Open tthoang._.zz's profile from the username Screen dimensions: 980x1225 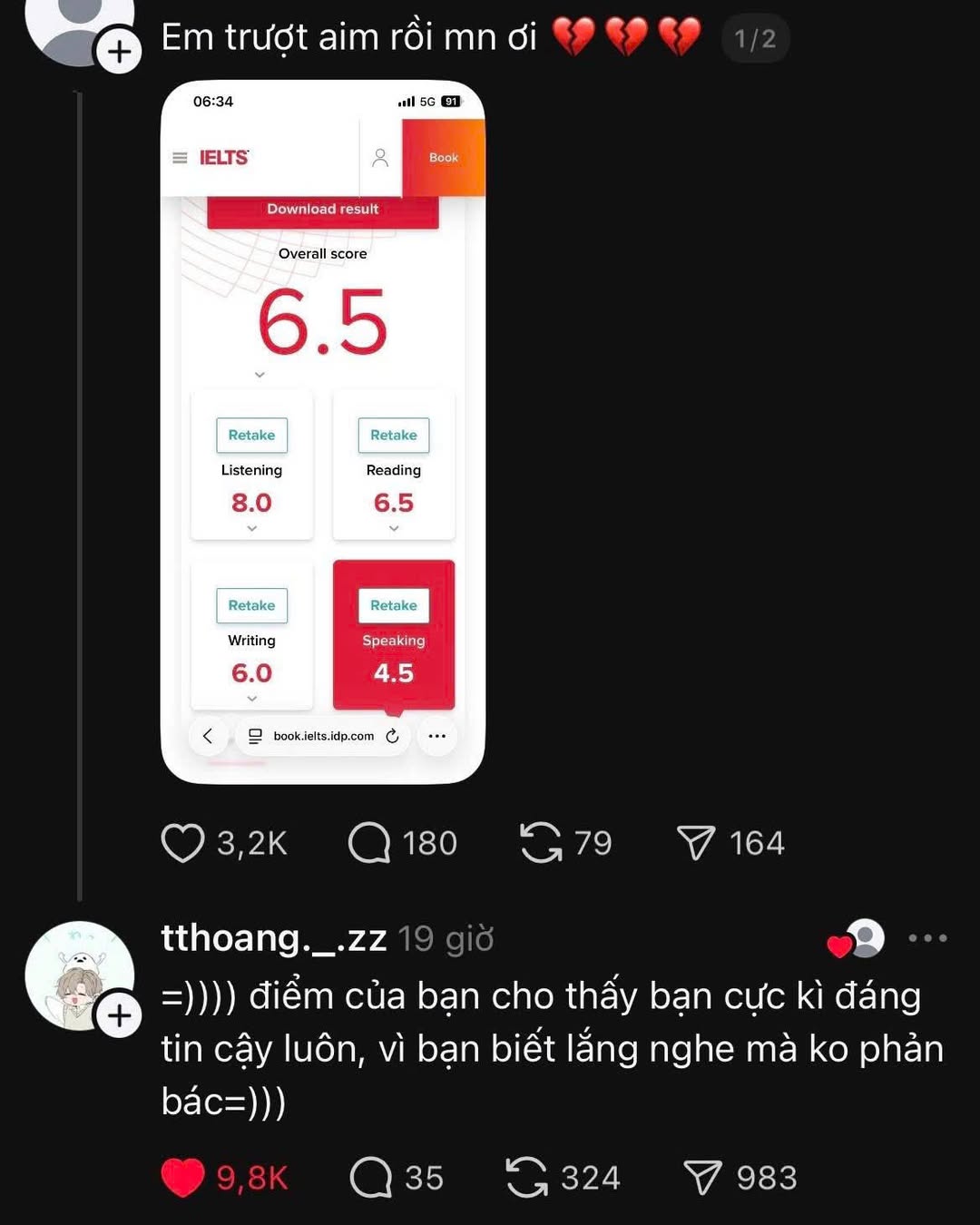pos(273,938)
